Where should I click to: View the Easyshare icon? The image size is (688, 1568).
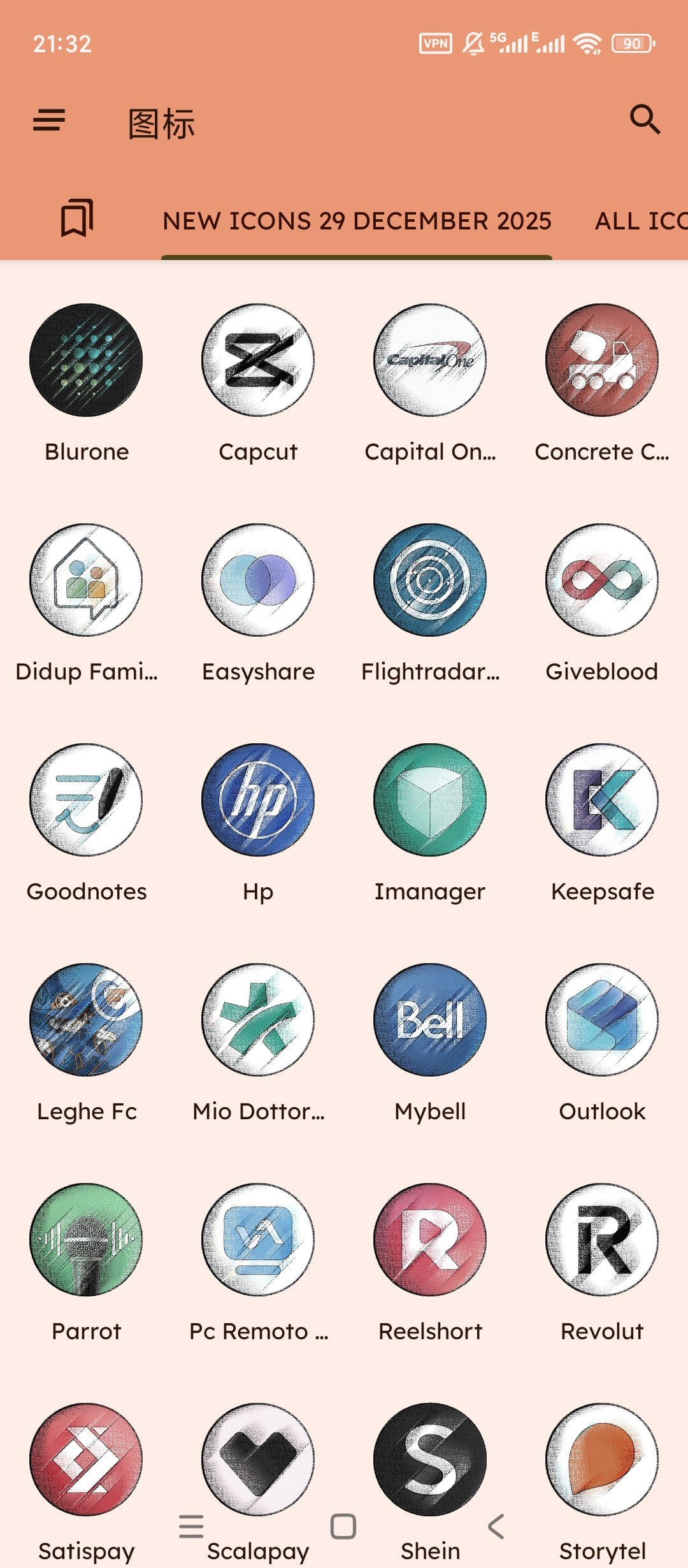(x=258, y=580)
